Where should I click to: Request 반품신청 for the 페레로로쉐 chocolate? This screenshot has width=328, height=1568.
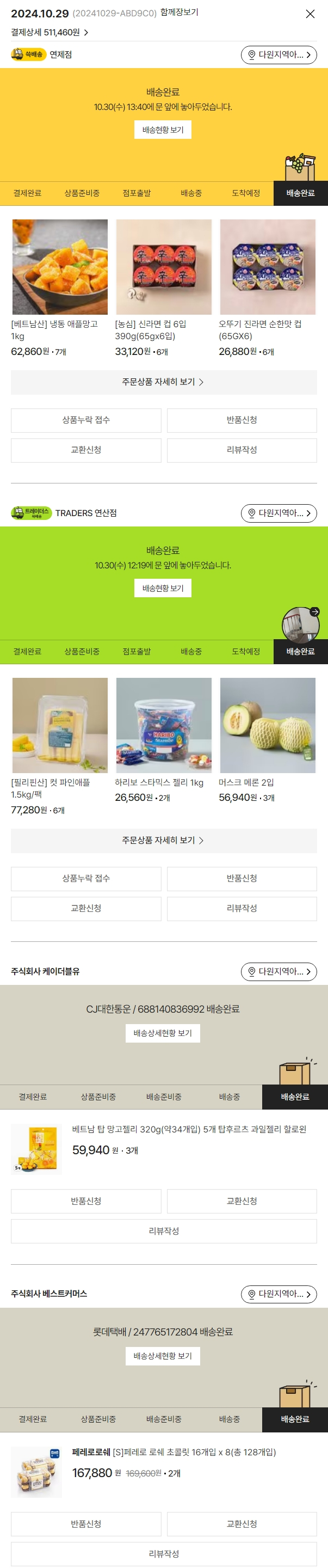pyautogui.click(x=86, y=1523)
